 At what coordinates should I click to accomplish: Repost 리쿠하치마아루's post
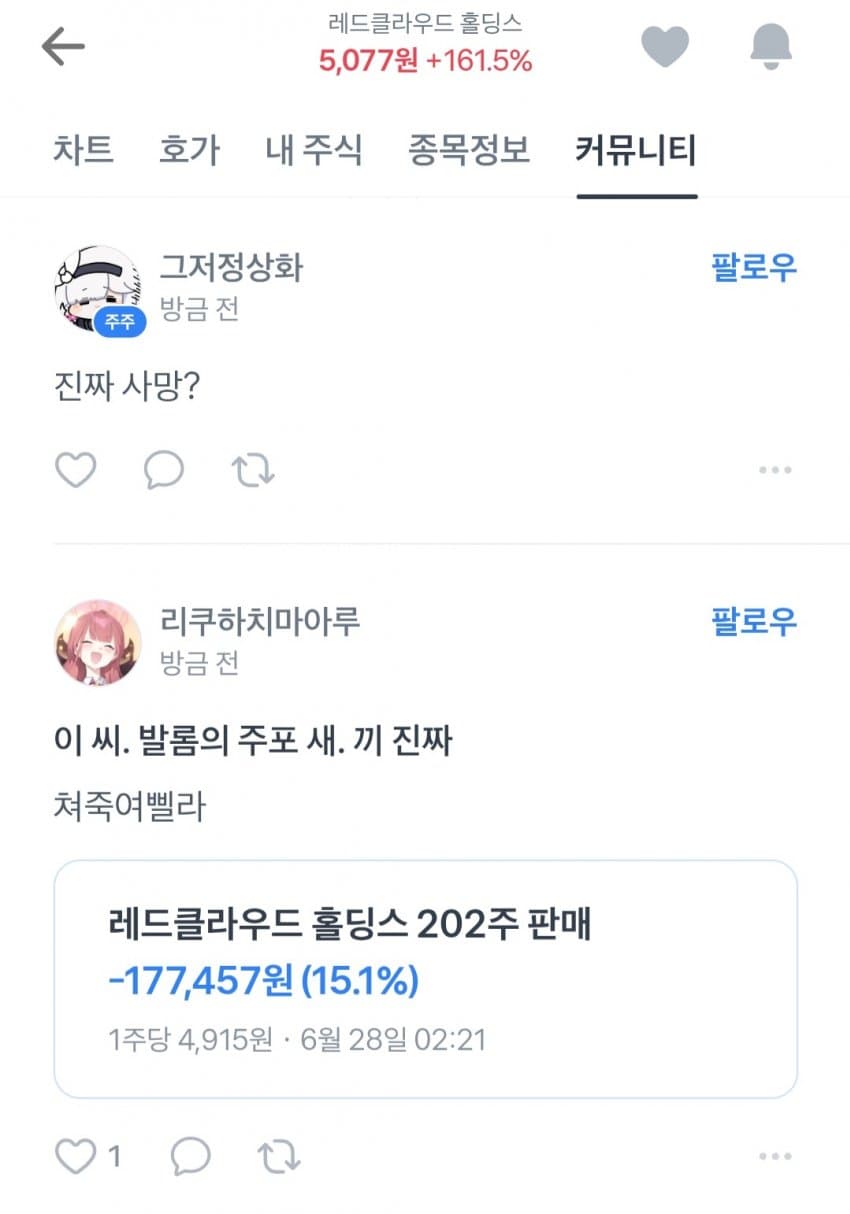click(279, 1157)
